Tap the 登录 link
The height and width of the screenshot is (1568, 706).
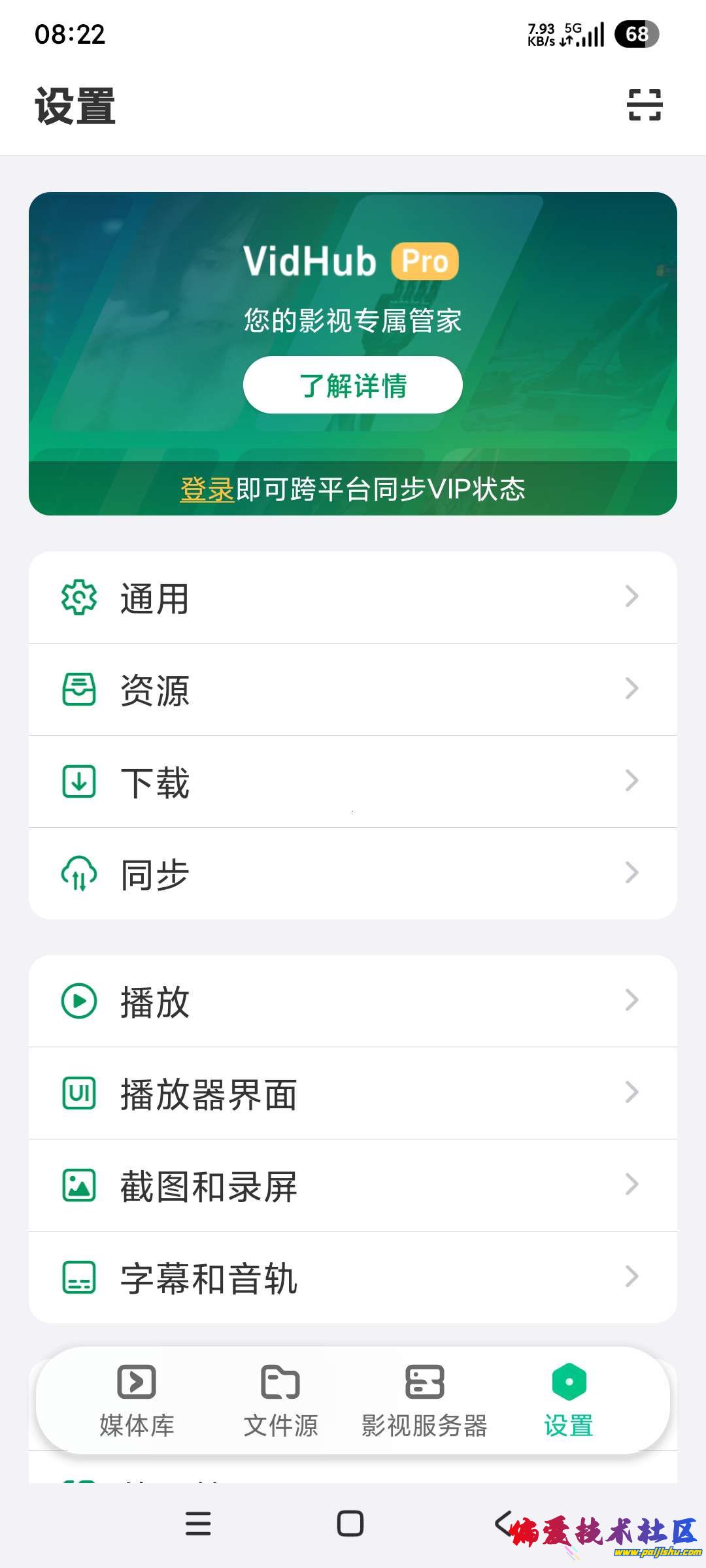pos(207,489)
